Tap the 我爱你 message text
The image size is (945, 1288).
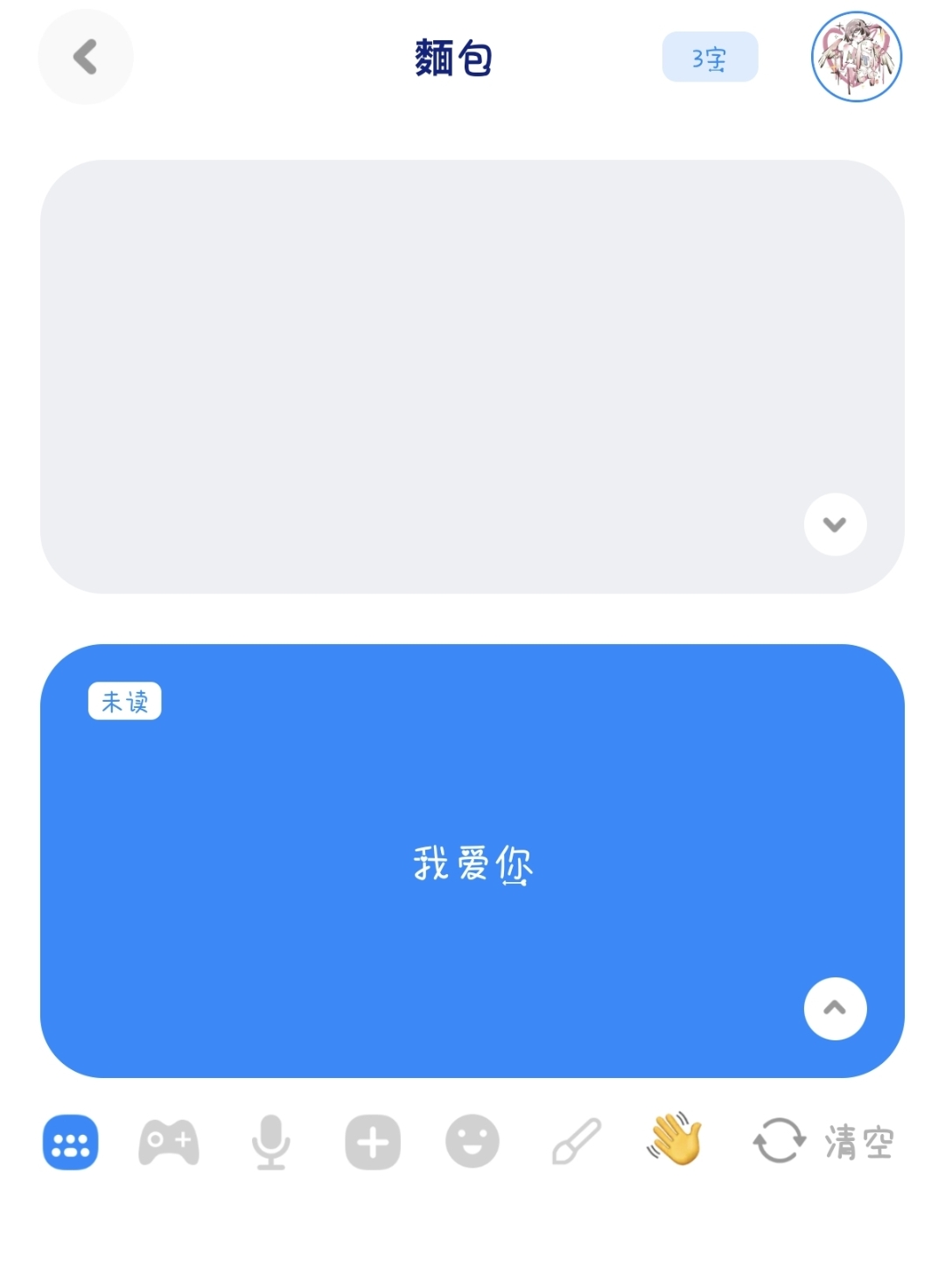(x=472, y=864)
